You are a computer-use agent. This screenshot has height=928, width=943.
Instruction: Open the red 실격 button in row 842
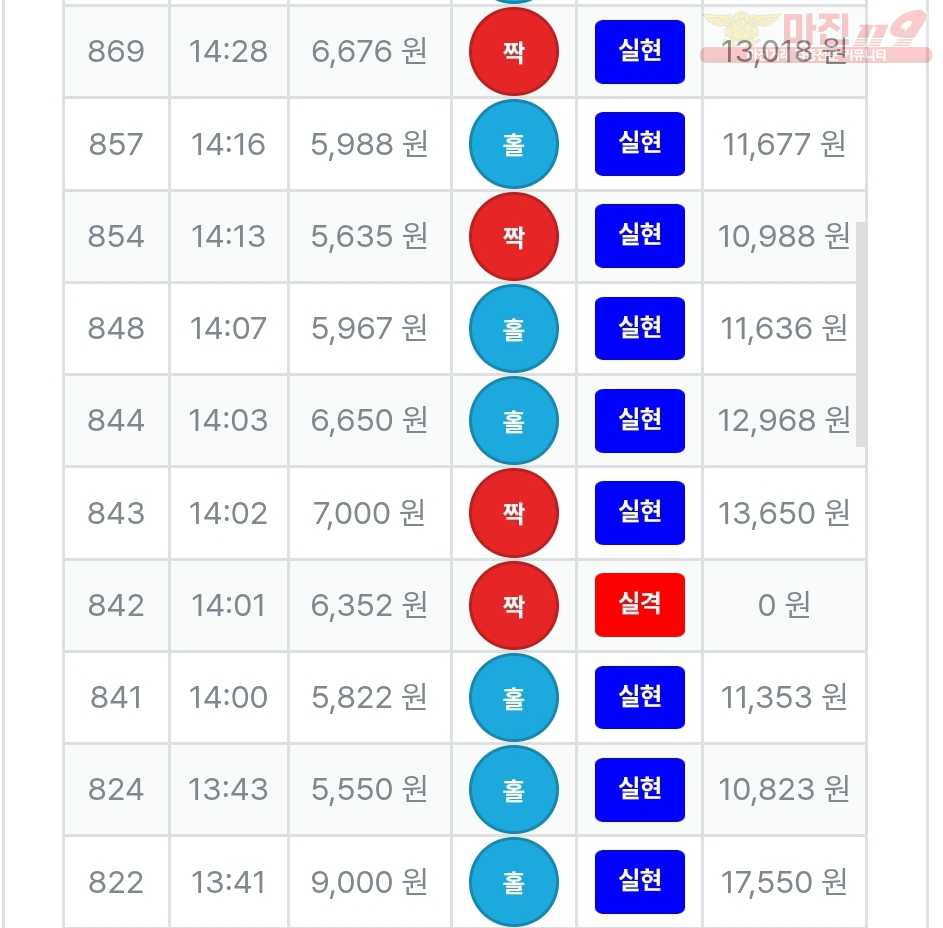click(x=639, y=605)
